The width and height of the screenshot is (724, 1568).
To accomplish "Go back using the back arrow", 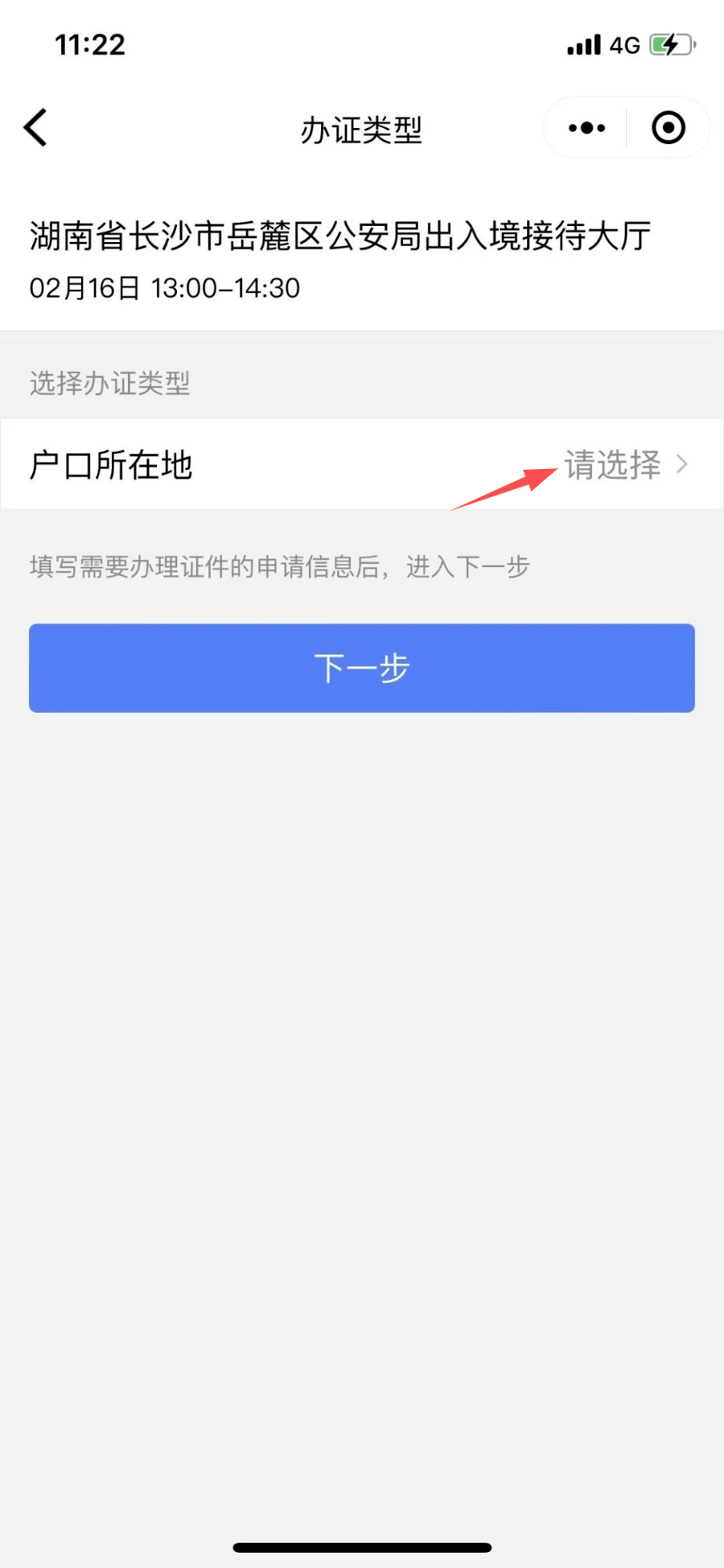I will click(x=35, y=128).
